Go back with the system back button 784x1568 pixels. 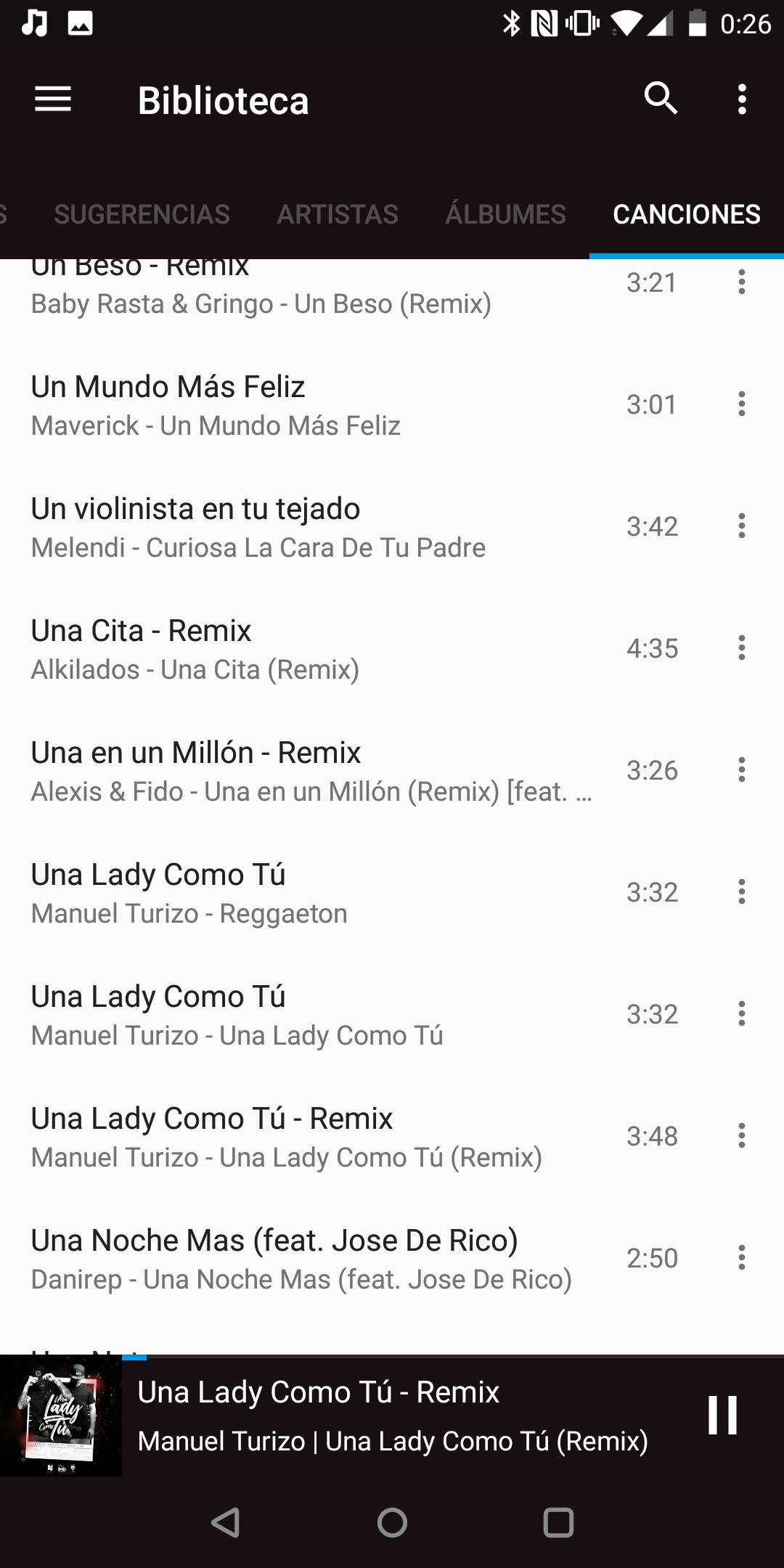[x=226, y=1522]
